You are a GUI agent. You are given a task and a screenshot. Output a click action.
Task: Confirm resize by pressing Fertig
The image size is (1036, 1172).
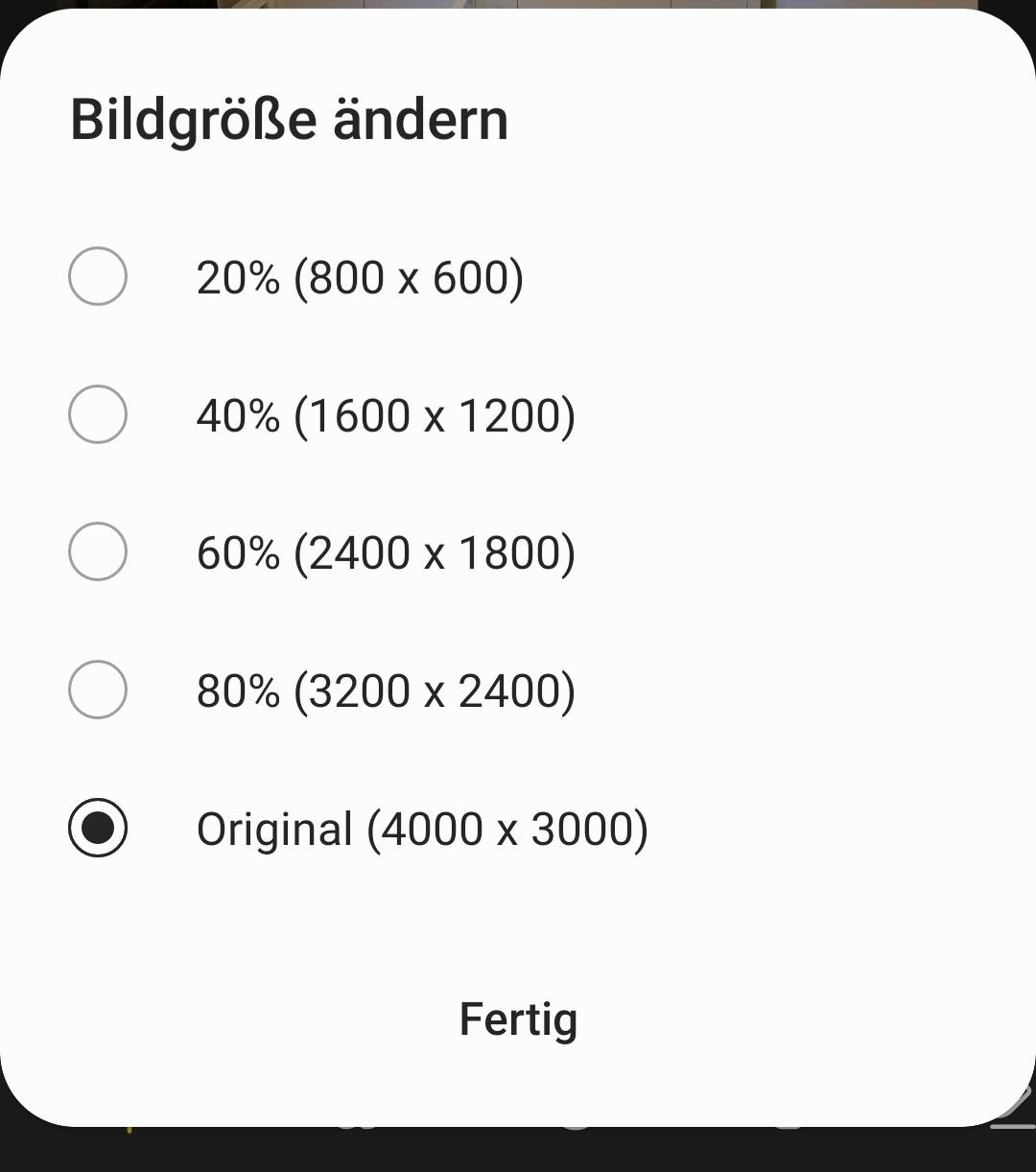click(518, 1020)
